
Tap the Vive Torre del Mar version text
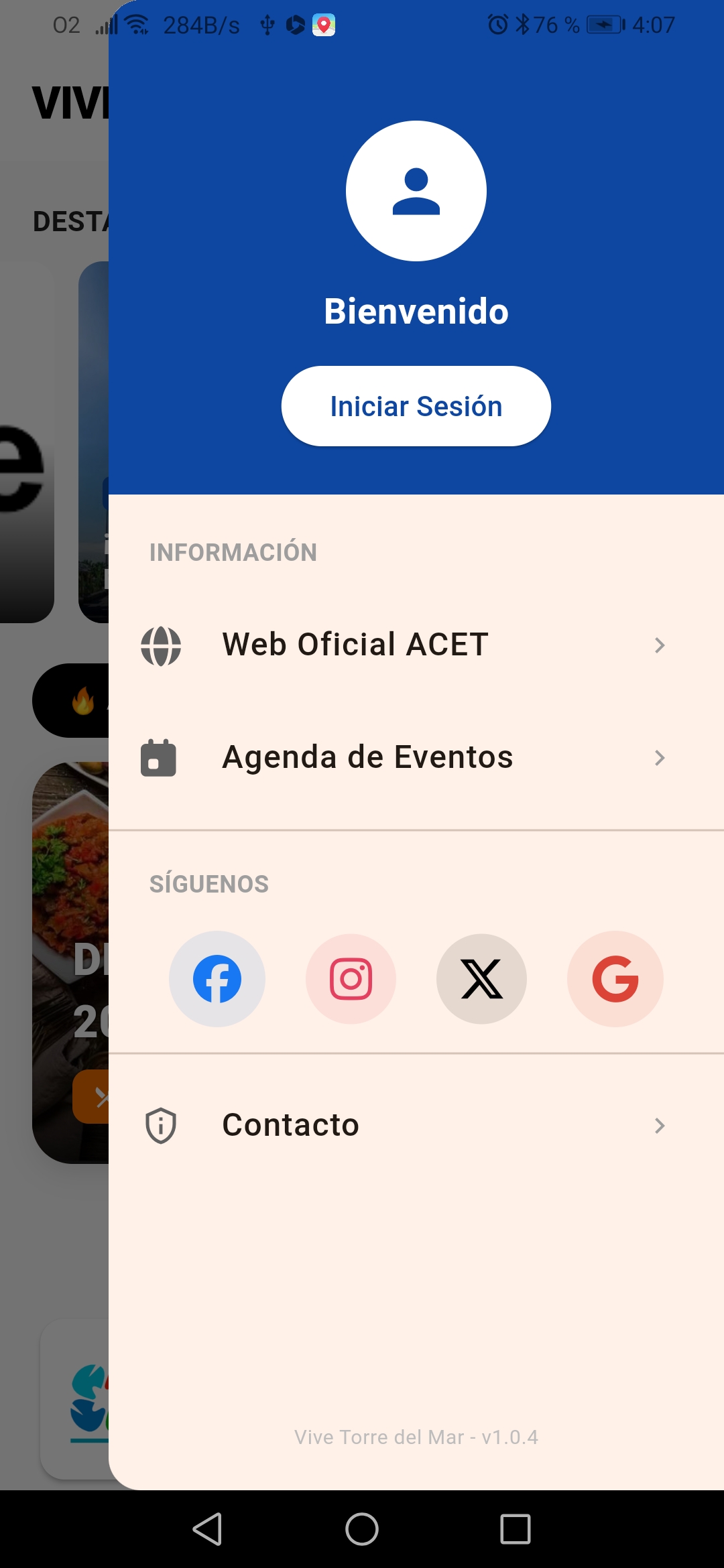pyautogui.click(x=418, y=1437)
